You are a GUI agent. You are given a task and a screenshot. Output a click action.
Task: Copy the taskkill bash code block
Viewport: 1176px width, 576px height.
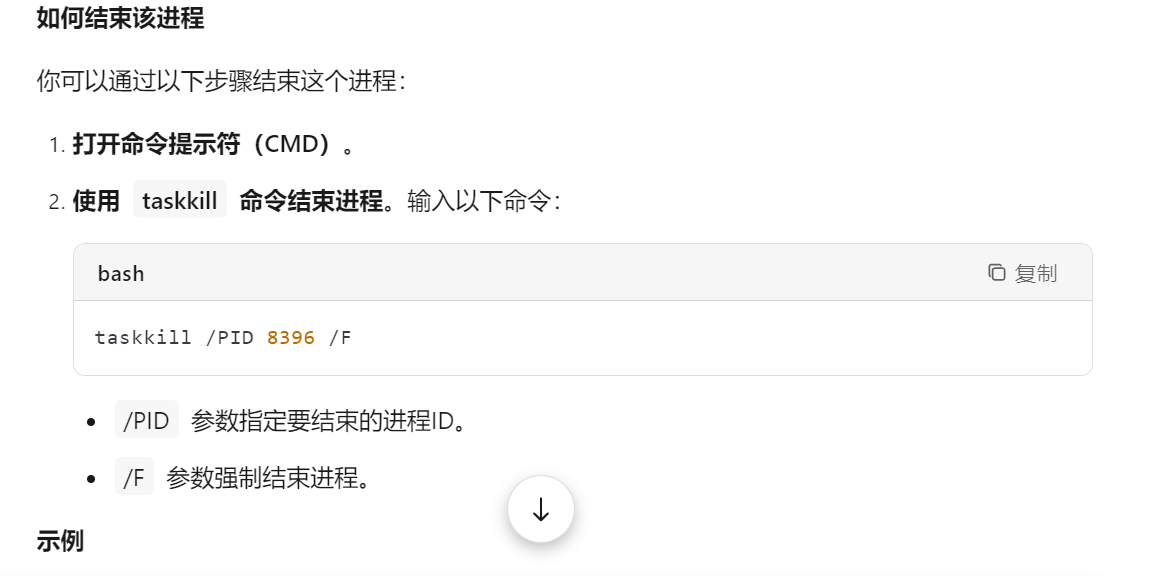(1022, 273)
